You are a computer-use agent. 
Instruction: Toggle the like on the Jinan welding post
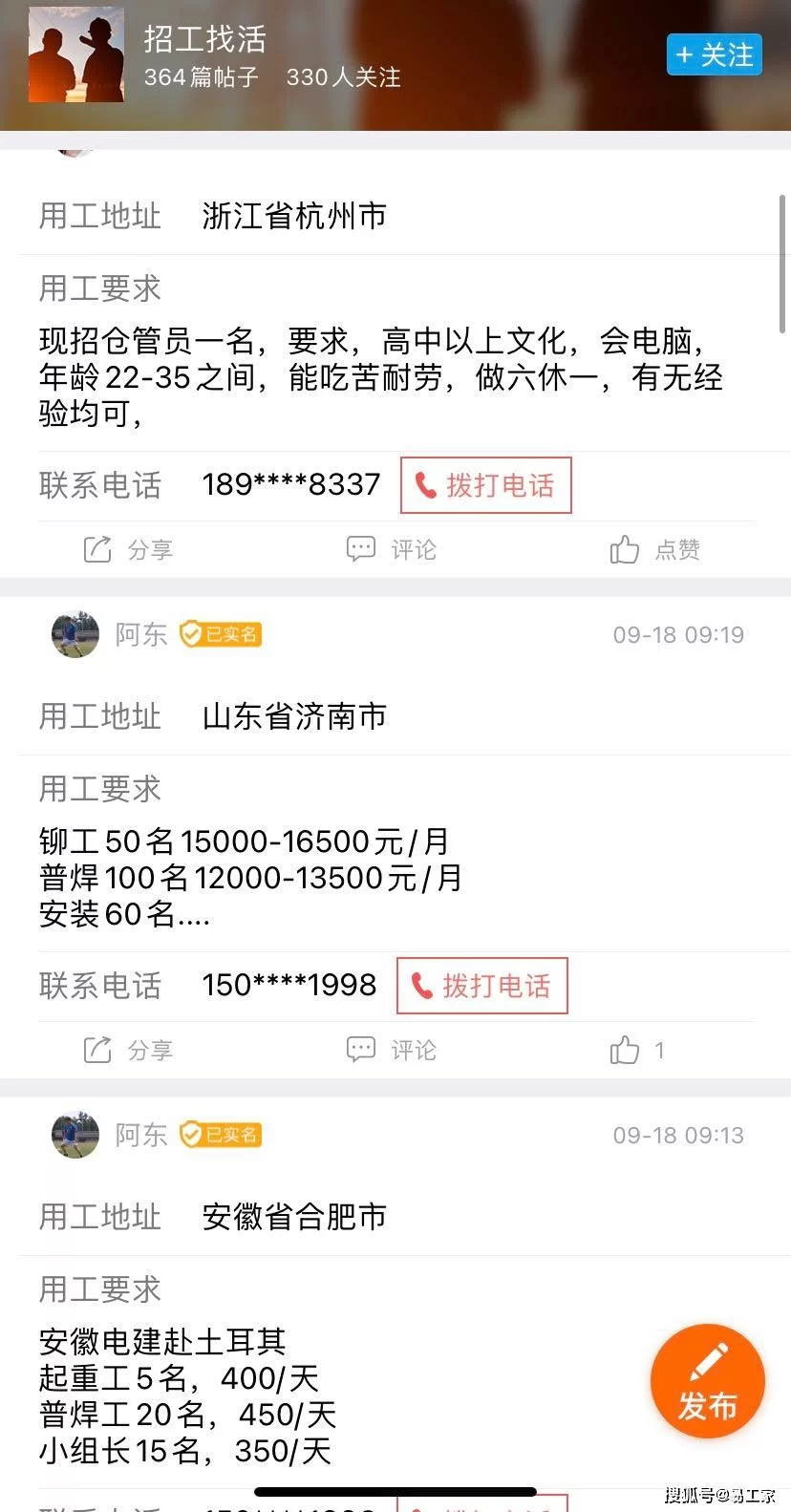click(x=626, y=1049)
